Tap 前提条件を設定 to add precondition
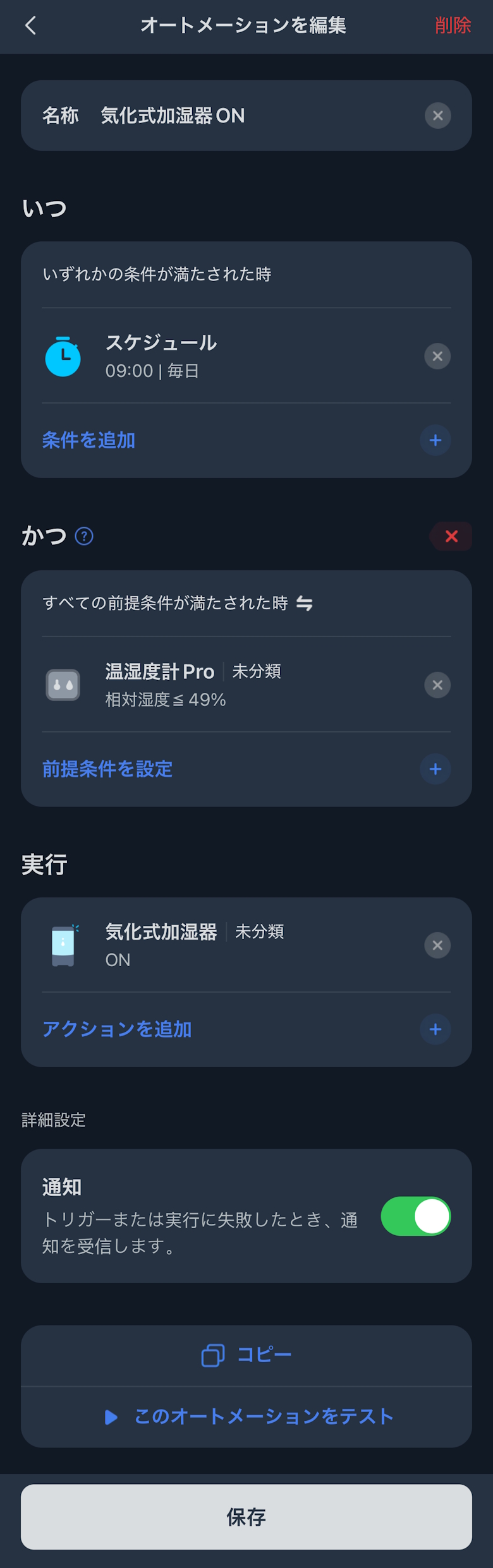 (x=107, y=769)
